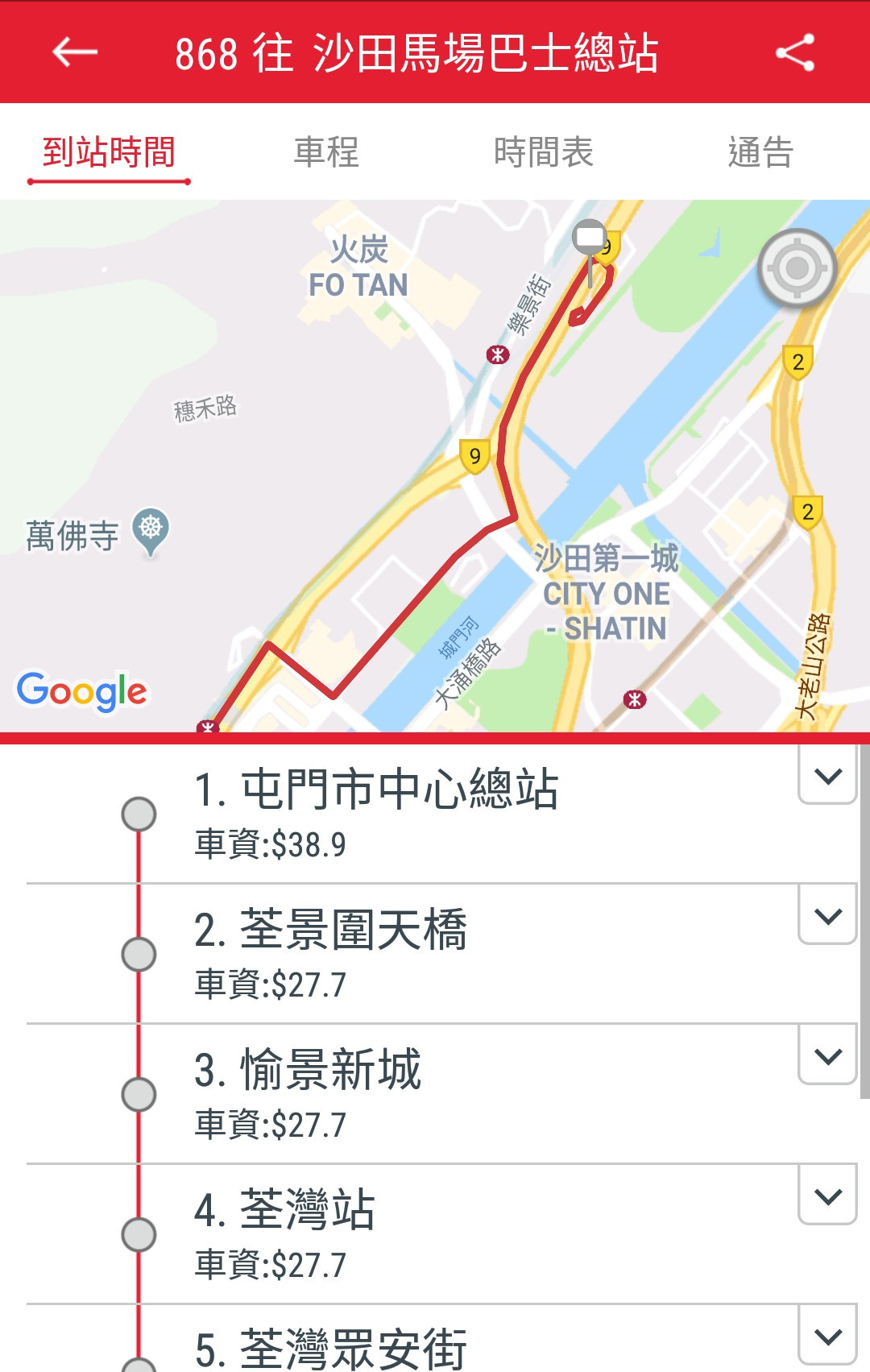Tap the bus stop marker on map
Viewport: 870px width, 1372px height.
coord(590,239)
